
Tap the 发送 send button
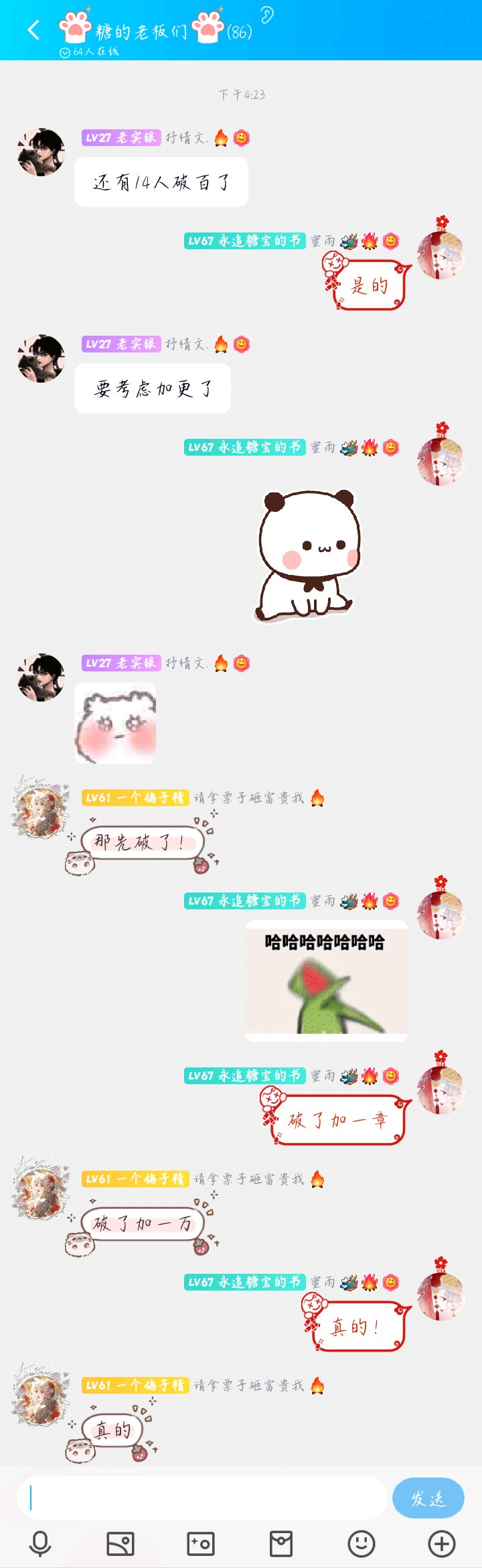(x=428, y=1498)
